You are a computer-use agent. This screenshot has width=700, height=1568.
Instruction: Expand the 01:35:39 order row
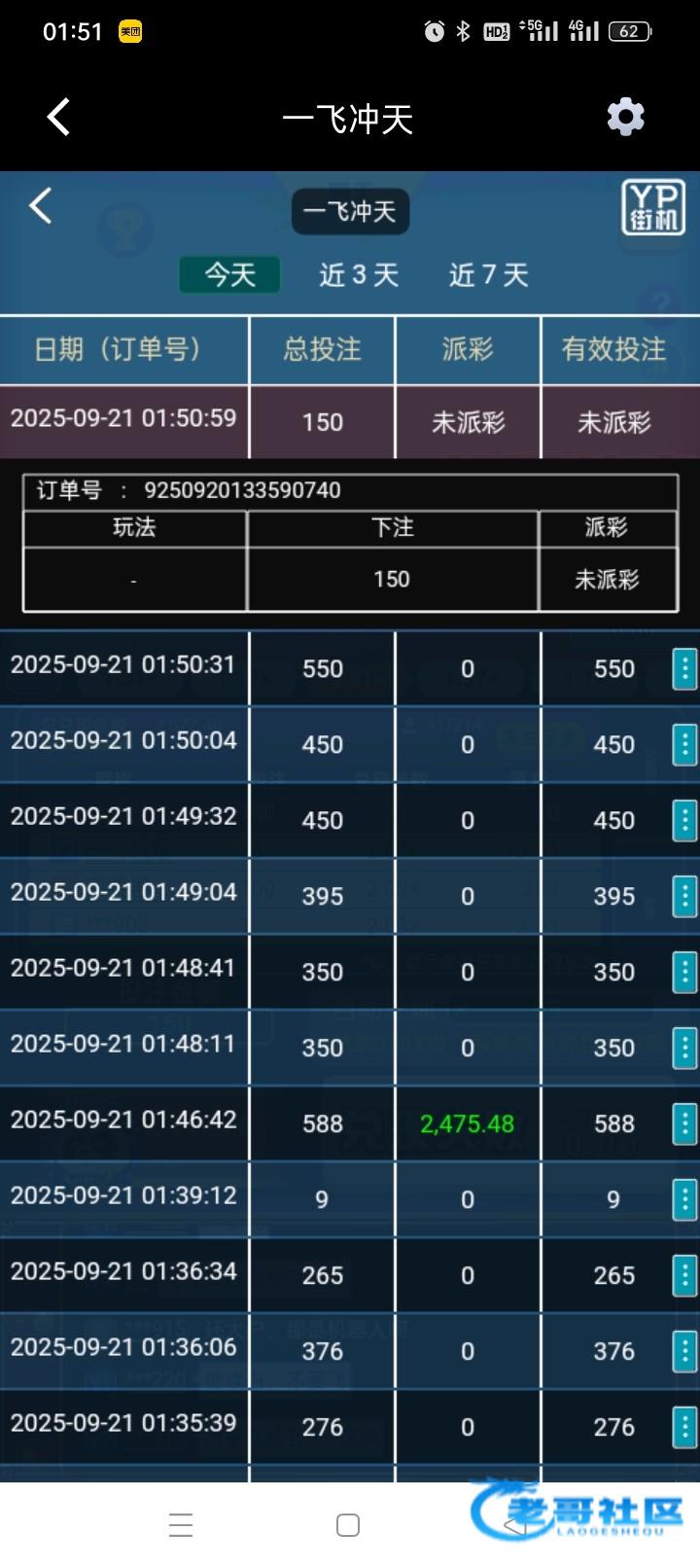click(x=684, y=1427)
